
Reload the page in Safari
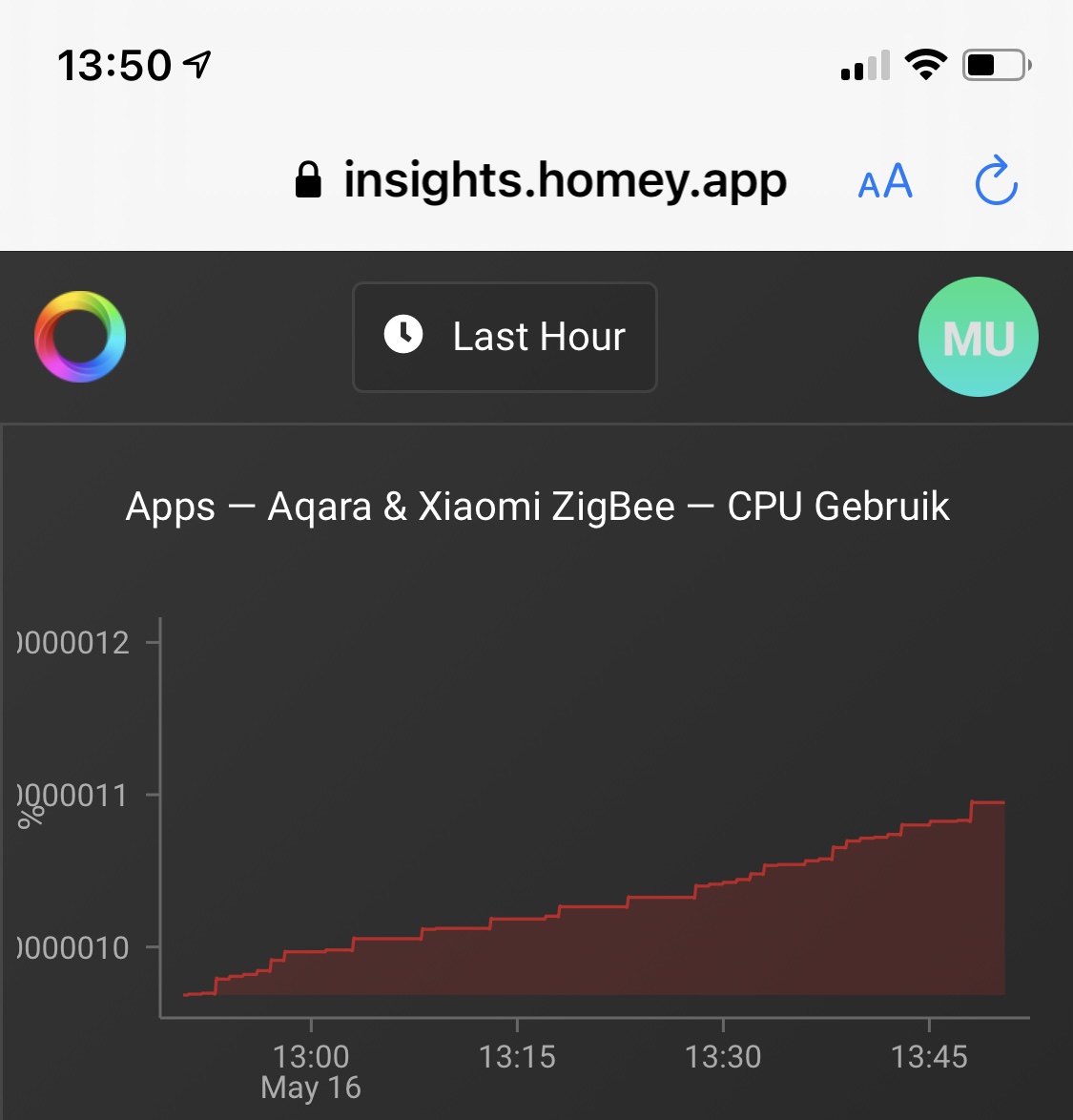tap(996, 180)
